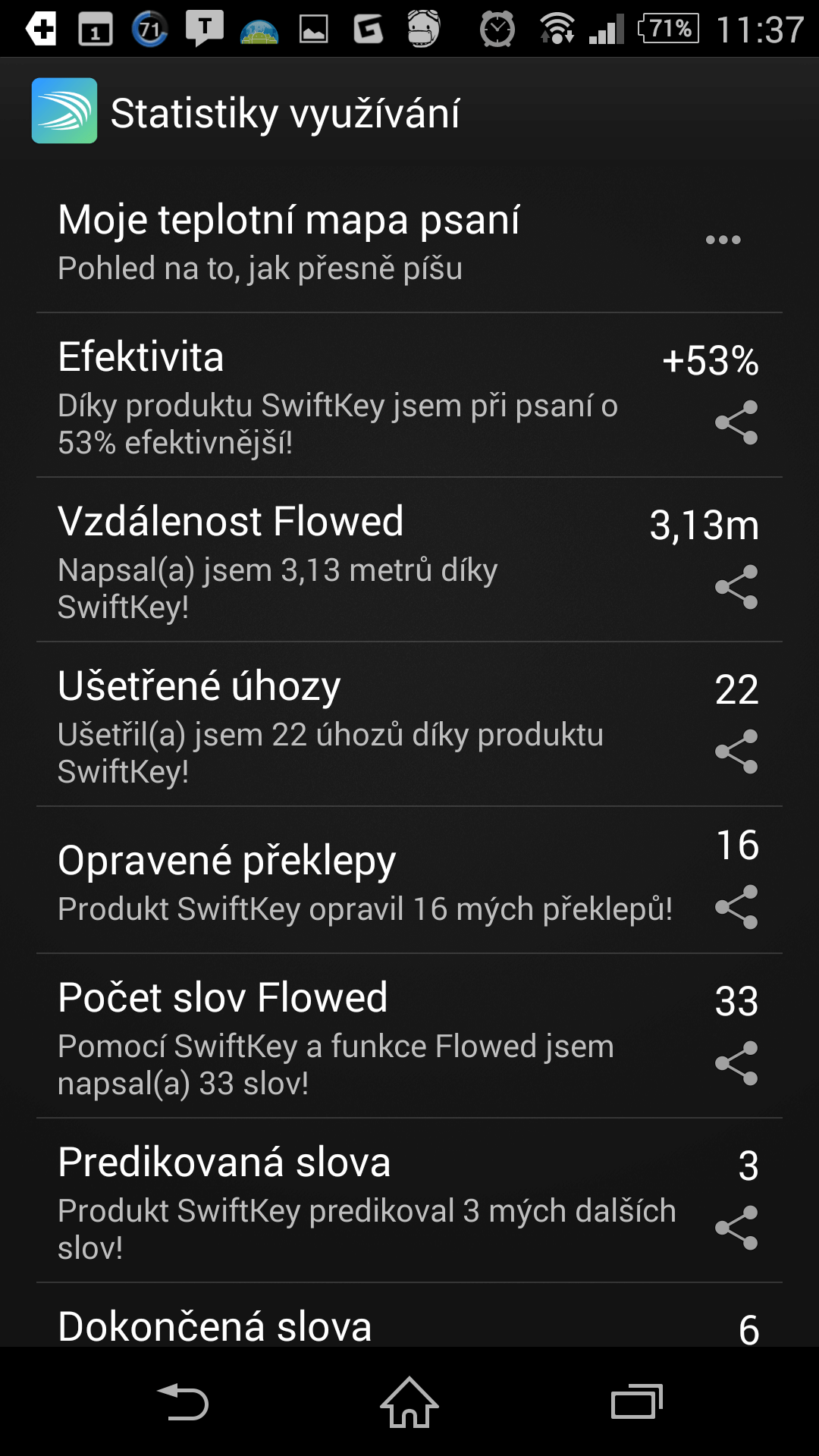Share the Vzdálenost Flowed stat
This screenshot has width=819, height=1456.
(736, 587)
